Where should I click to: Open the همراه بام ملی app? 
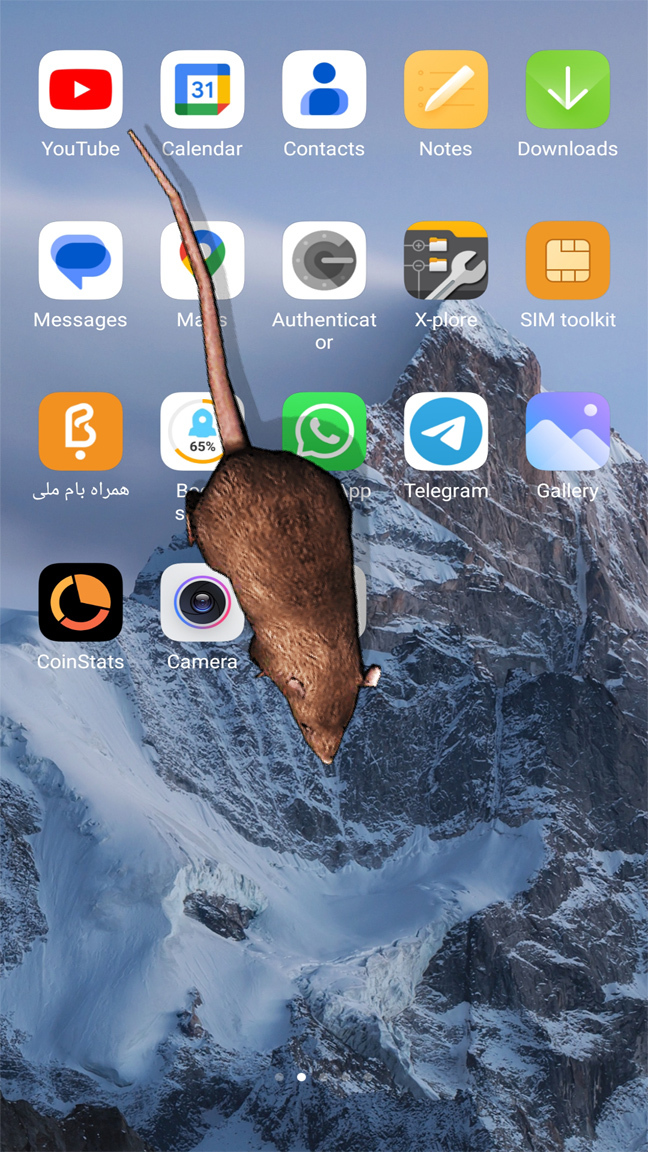pos(80,432)
